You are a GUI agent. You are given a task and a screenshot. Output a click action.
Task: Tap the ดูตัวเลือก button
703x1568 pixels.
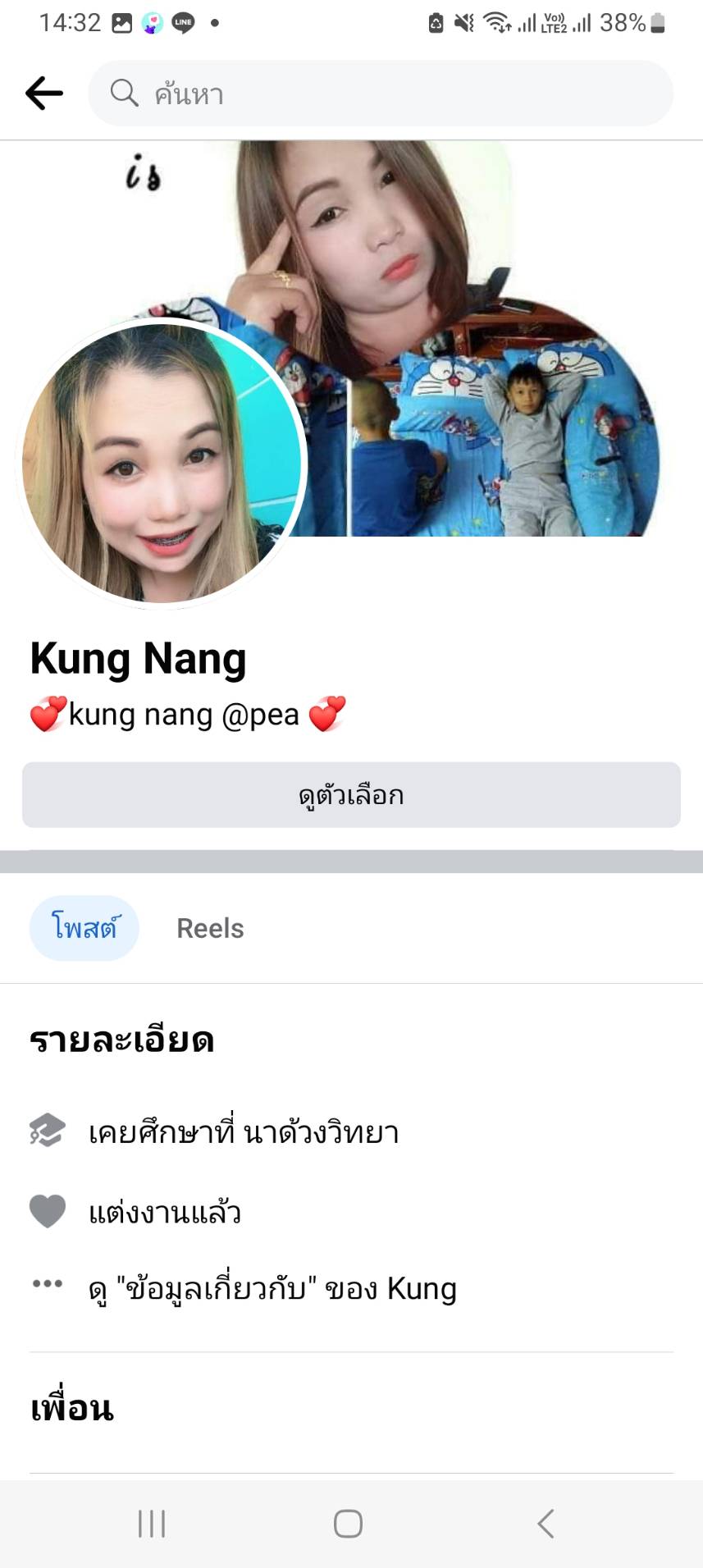pos(351,795)
